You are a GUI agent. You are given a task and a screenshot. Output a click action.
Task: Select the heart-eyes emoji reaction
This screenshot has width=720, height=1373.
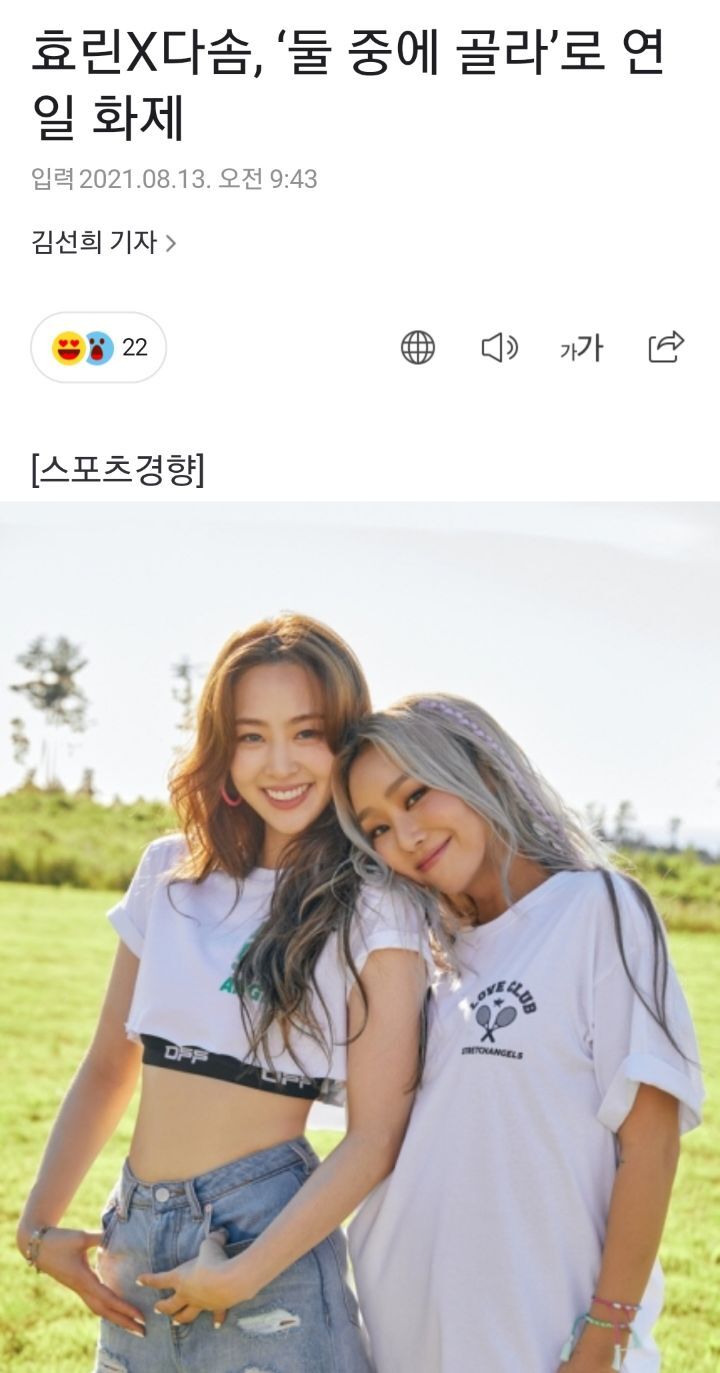[67, 347]
